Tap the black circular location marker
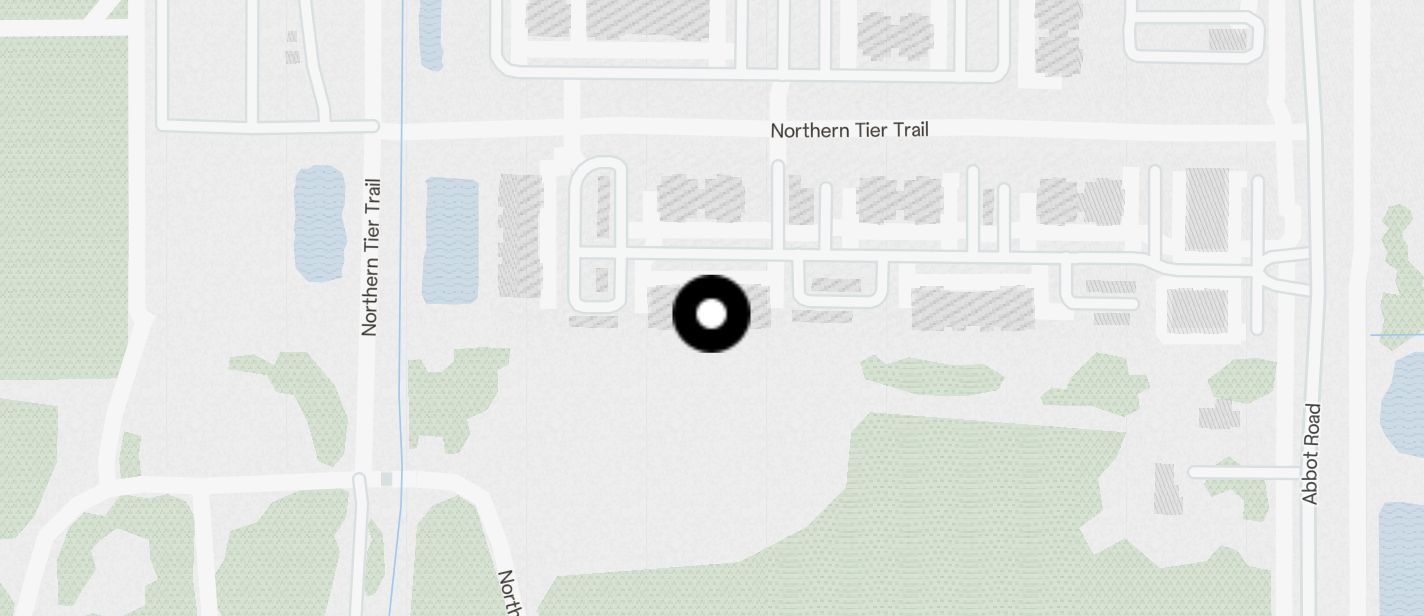The height and width of the screenshot is (616, 1424). click(x=711, y=314)
